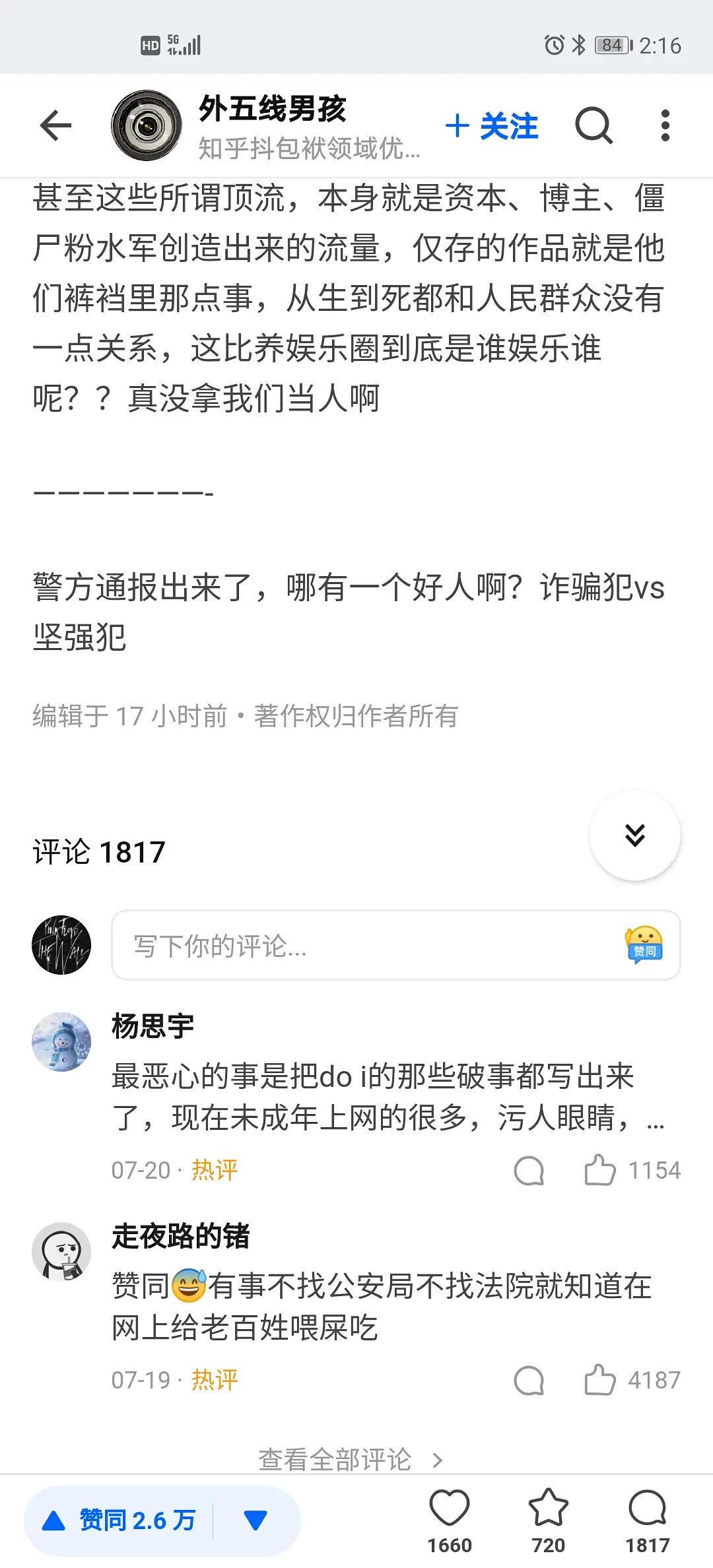The height and width of the screenshot is (1568, 713).
Task: Follow the author with 关注 button
Action: (x=492, y=125)
